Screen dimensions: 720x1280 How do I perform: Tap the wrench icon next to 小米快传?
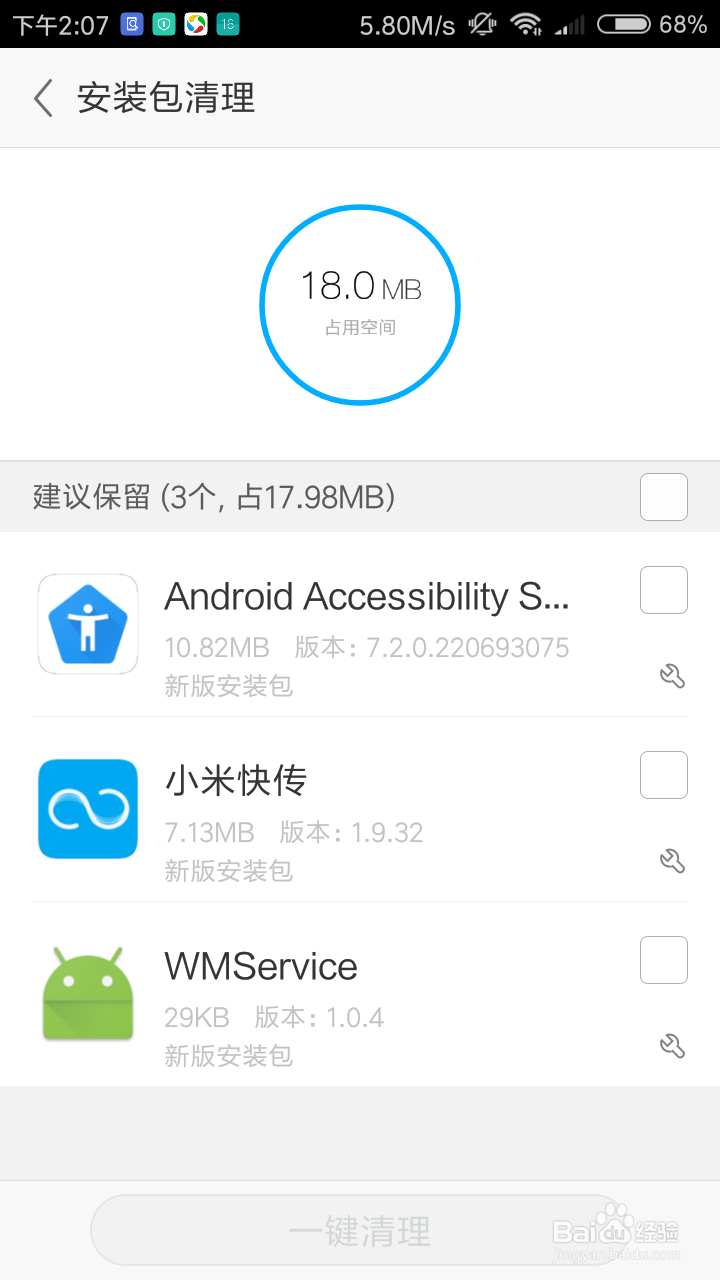pos(673,861)
